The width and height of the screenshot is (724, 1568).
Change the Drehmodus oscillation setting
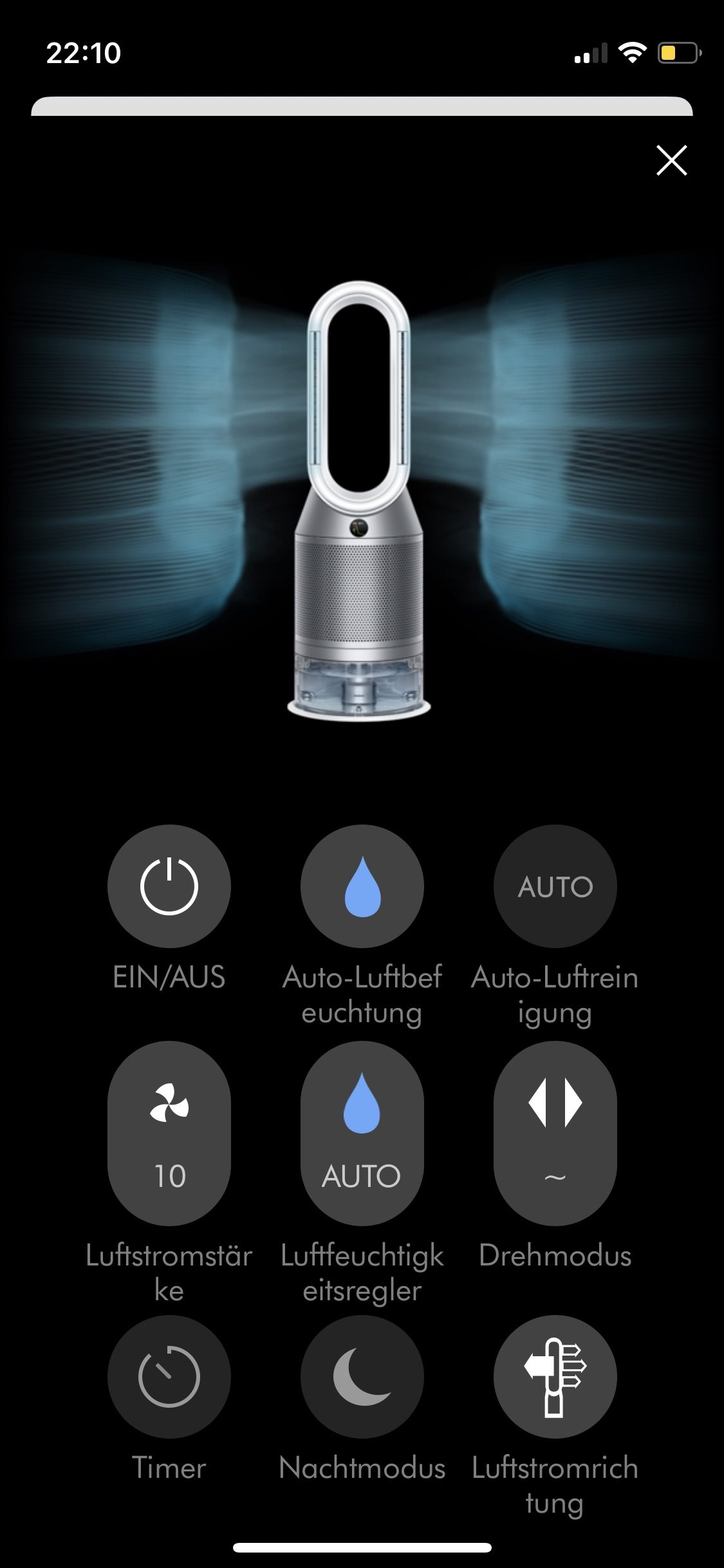(x=555, y=1134)
